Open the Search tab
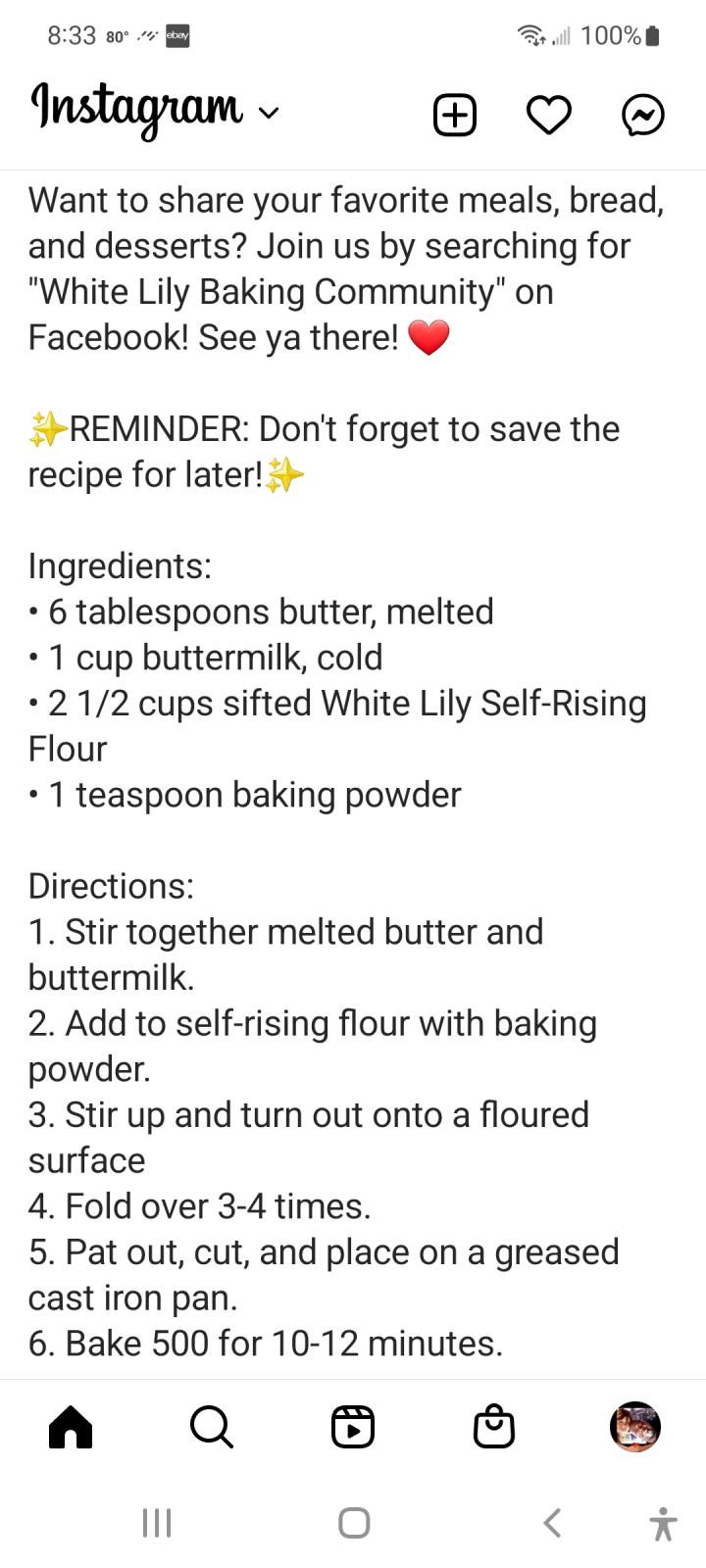Image resolution: width=706 pixels, height=1568 pixels. (212, 1427)
